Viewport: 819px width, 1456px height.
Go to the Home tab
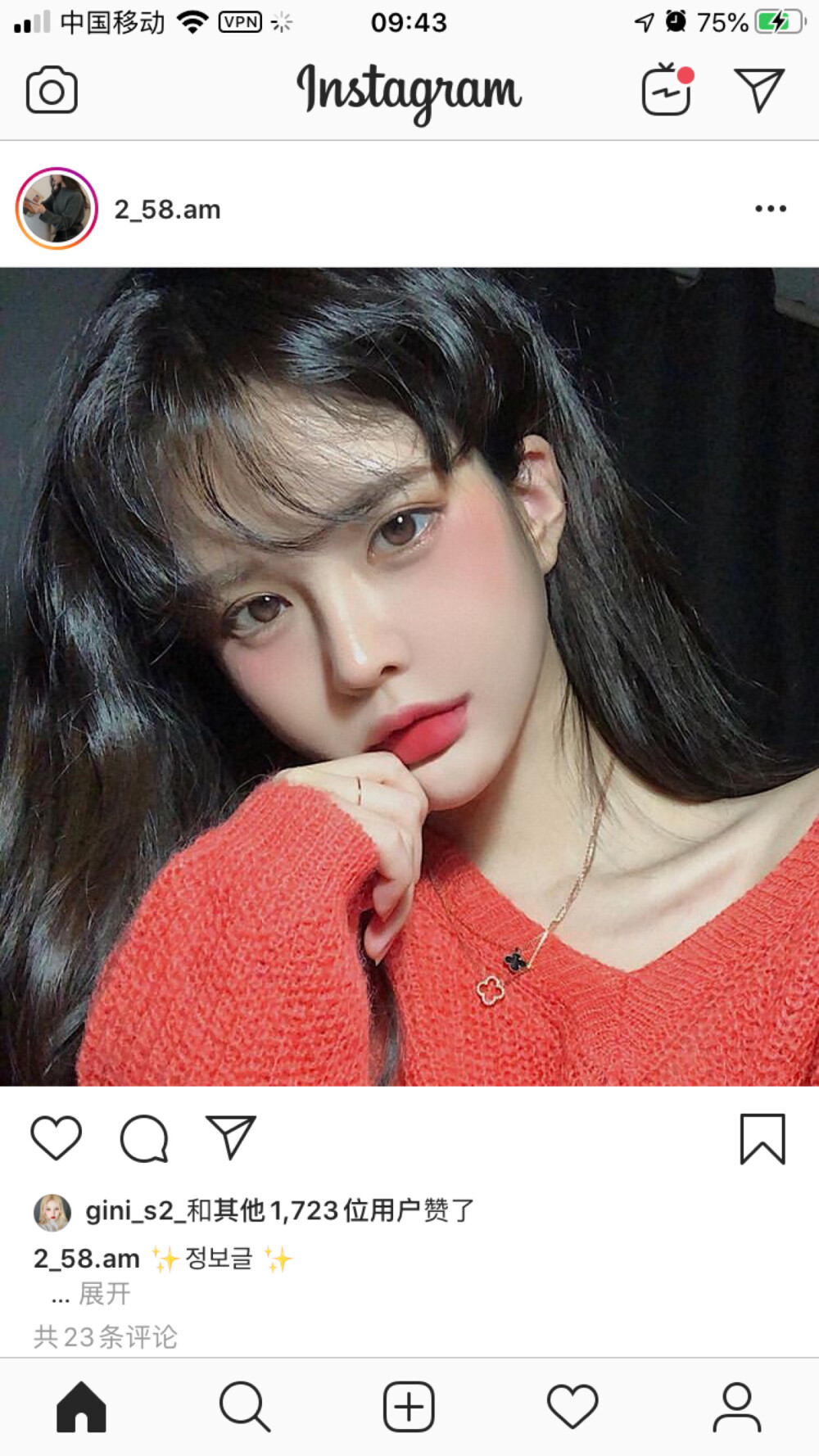point(81,1407)
